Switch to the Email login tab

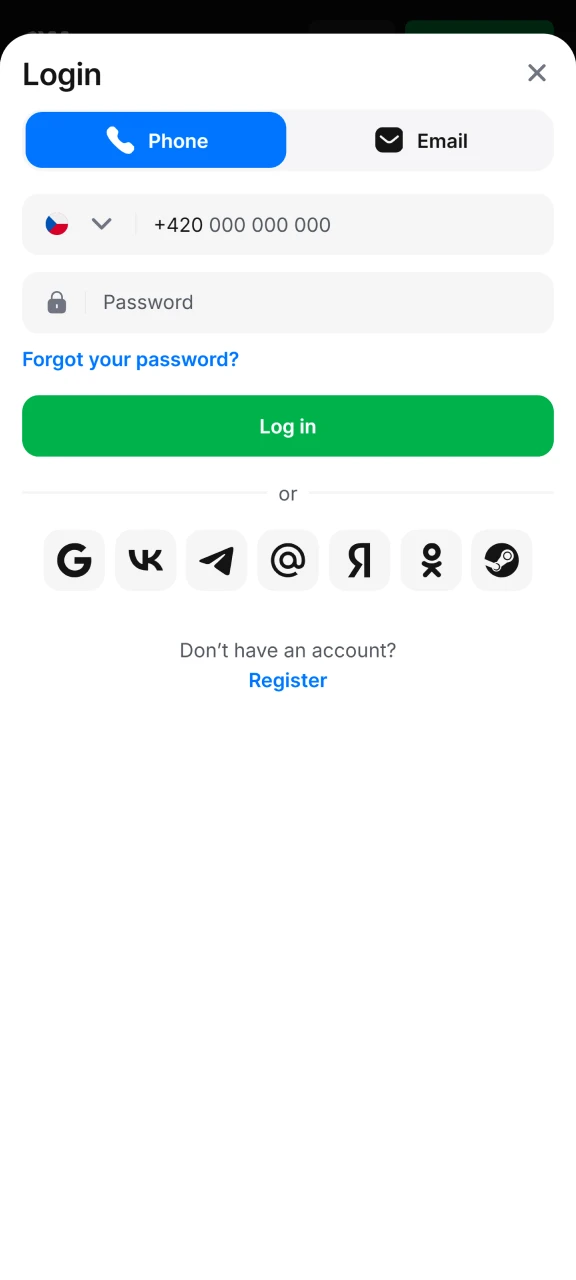420,140
